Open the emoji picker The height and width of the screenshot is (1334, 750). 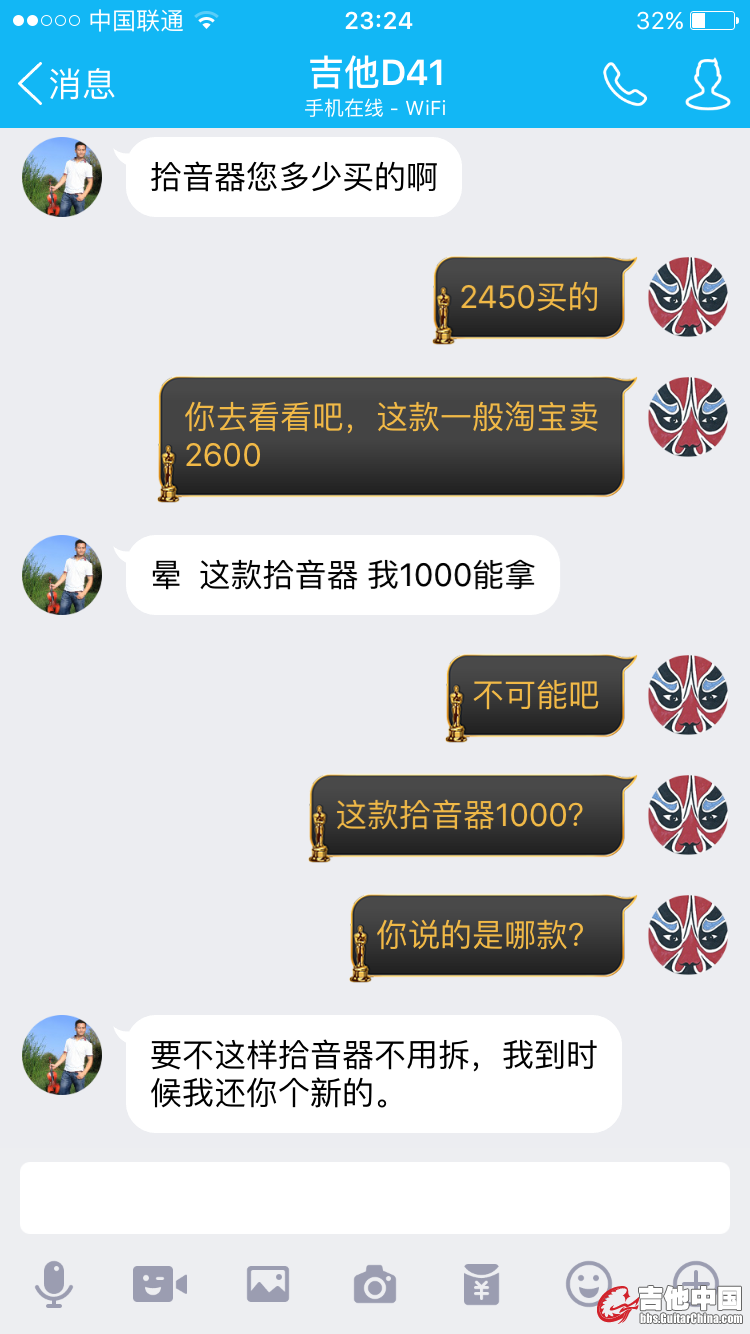coord(588,1281)
